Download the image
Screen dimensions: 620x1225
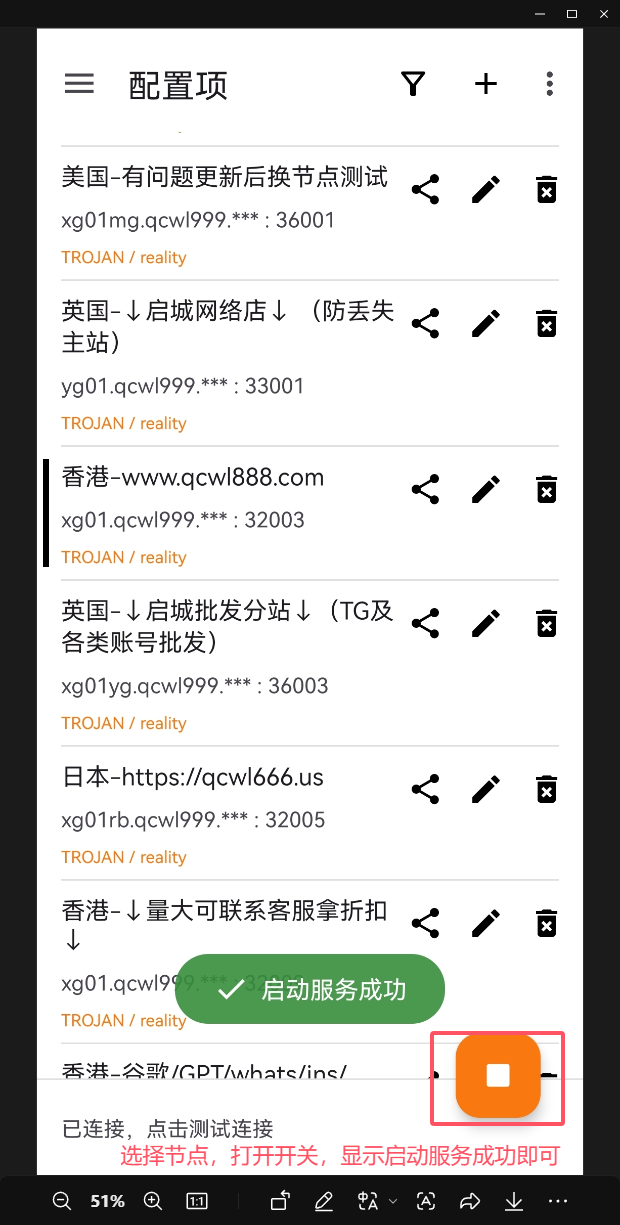[514, 1201]
